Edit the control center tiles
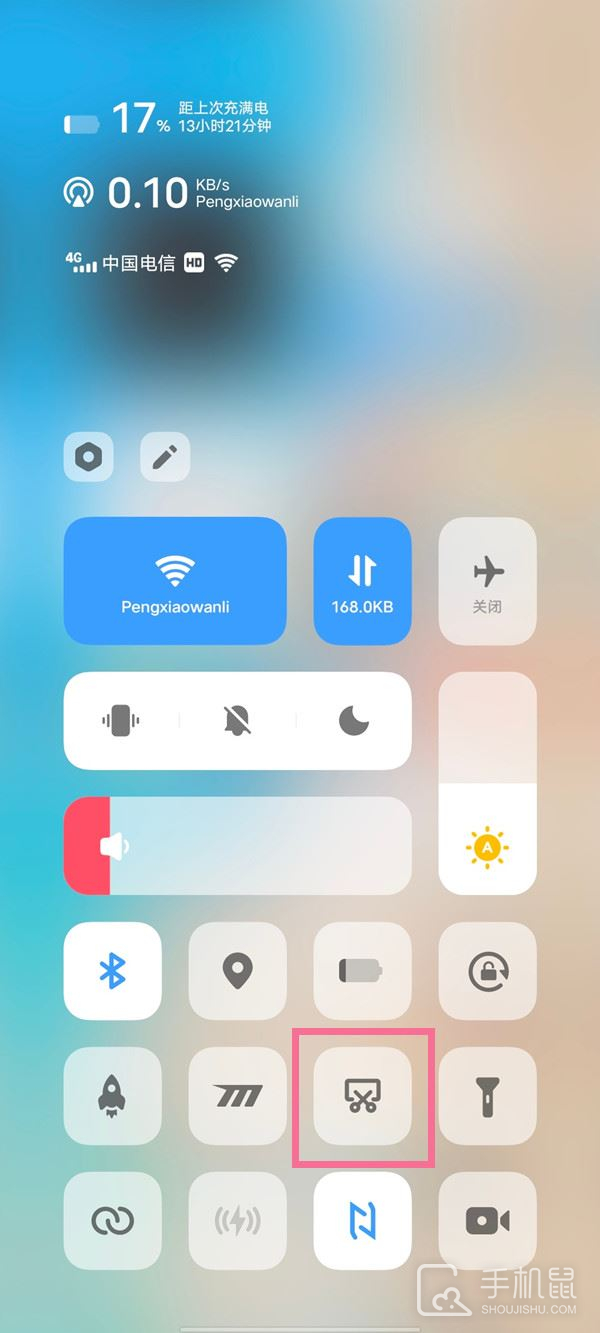 165,458
